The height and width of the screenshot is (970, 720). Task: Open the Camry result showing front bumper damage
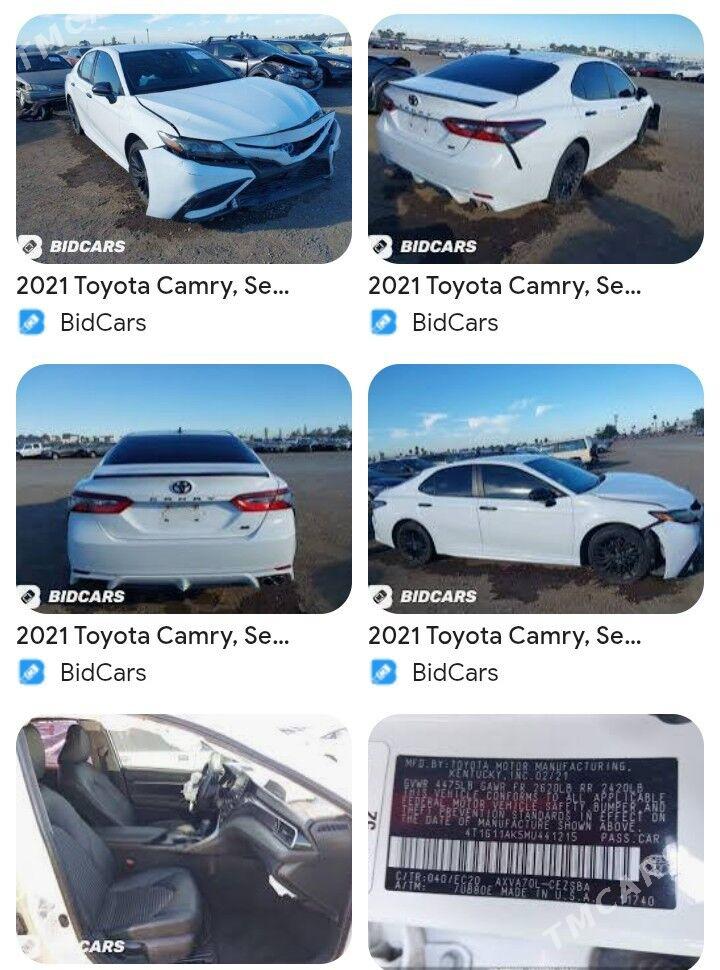pyautogui.click(x=184, y=139)
